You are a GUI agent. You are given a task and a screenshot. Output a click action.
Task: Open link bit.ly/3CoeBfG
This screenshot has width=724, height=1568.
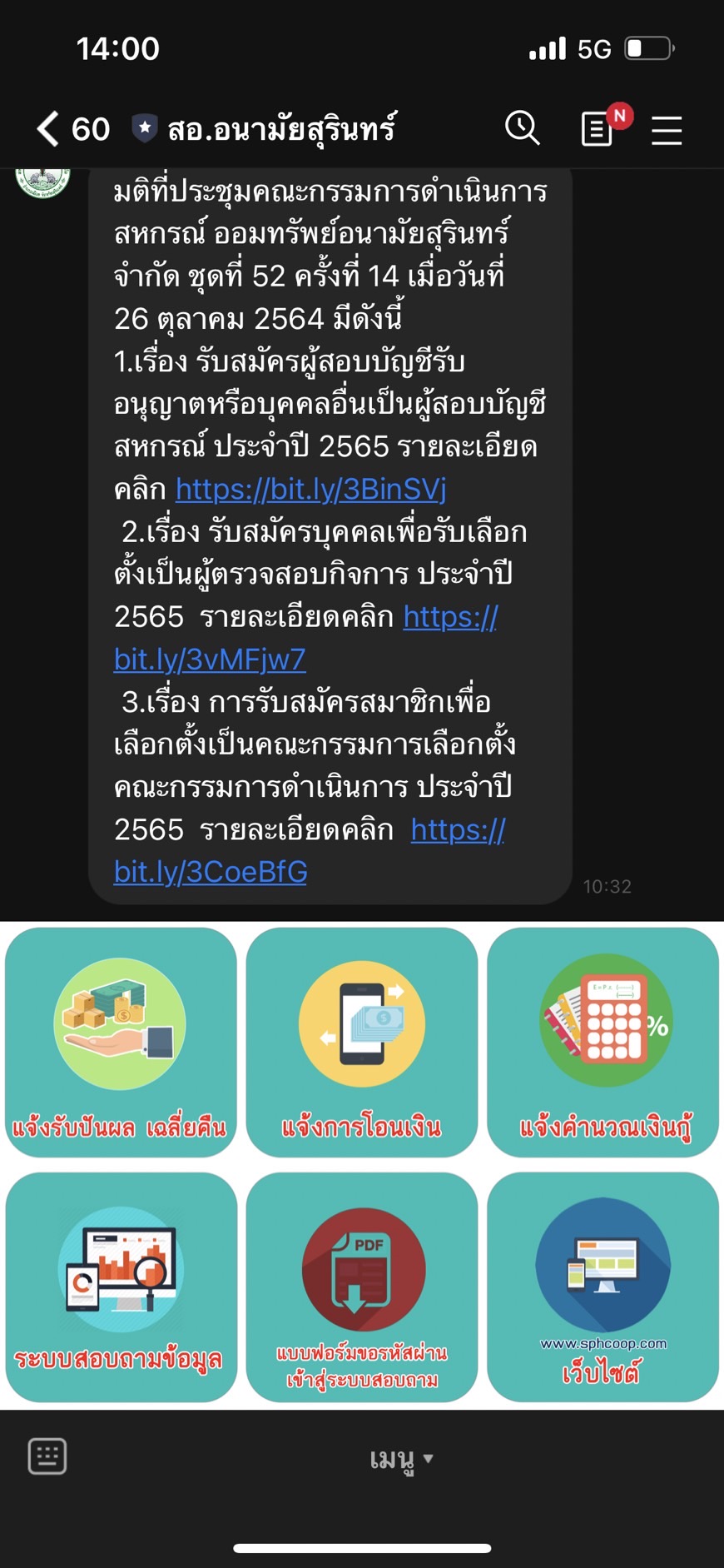click(310, 850)
